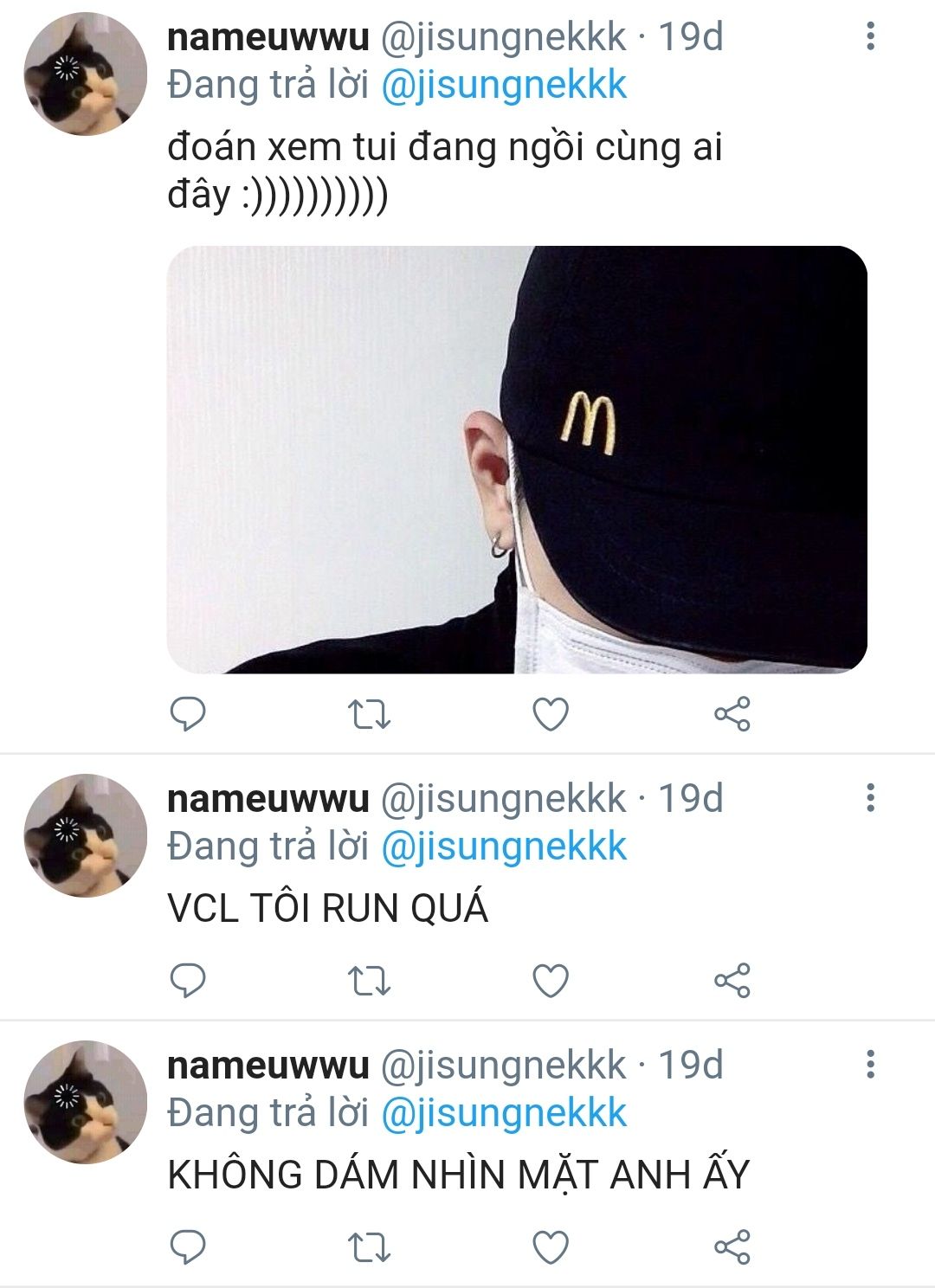Viewport: 935px width, 1288px height.
Task: Like the tweet with the cap photo
Action: (551, 715)
